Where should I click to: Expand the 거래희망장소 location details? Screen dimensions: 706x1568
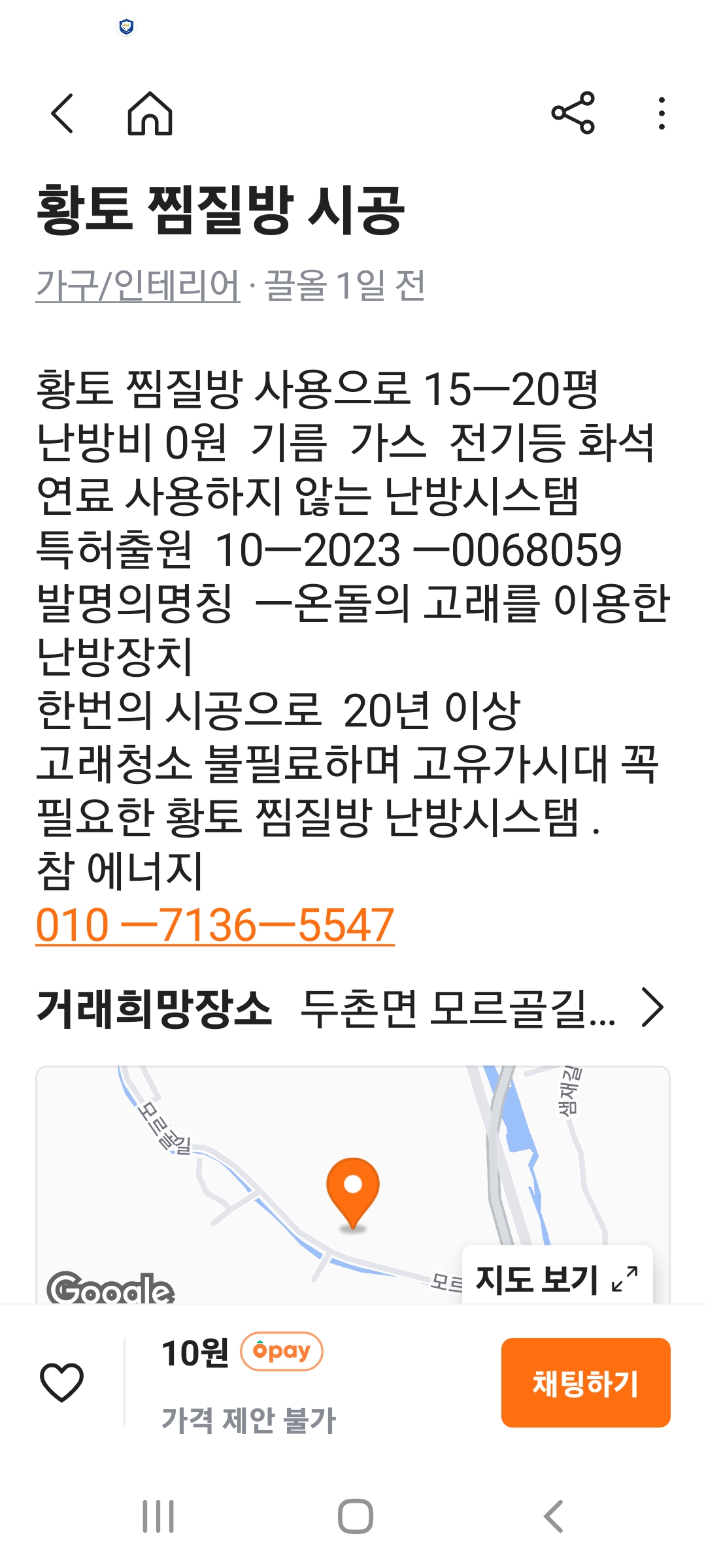652,1007
